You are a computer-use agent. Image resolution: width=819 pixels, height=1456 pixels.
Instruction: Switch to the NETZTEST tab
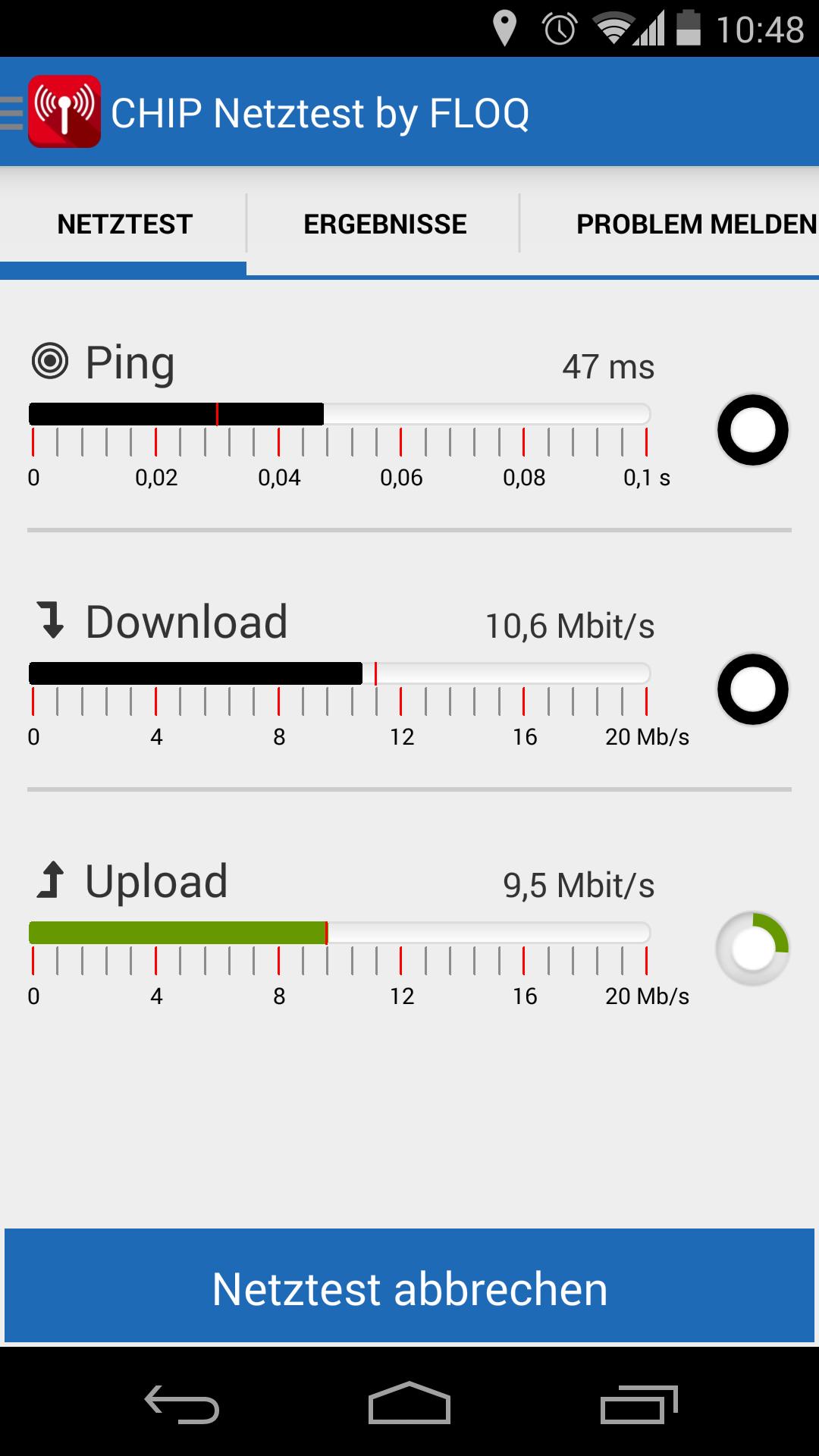pos(124,224)
